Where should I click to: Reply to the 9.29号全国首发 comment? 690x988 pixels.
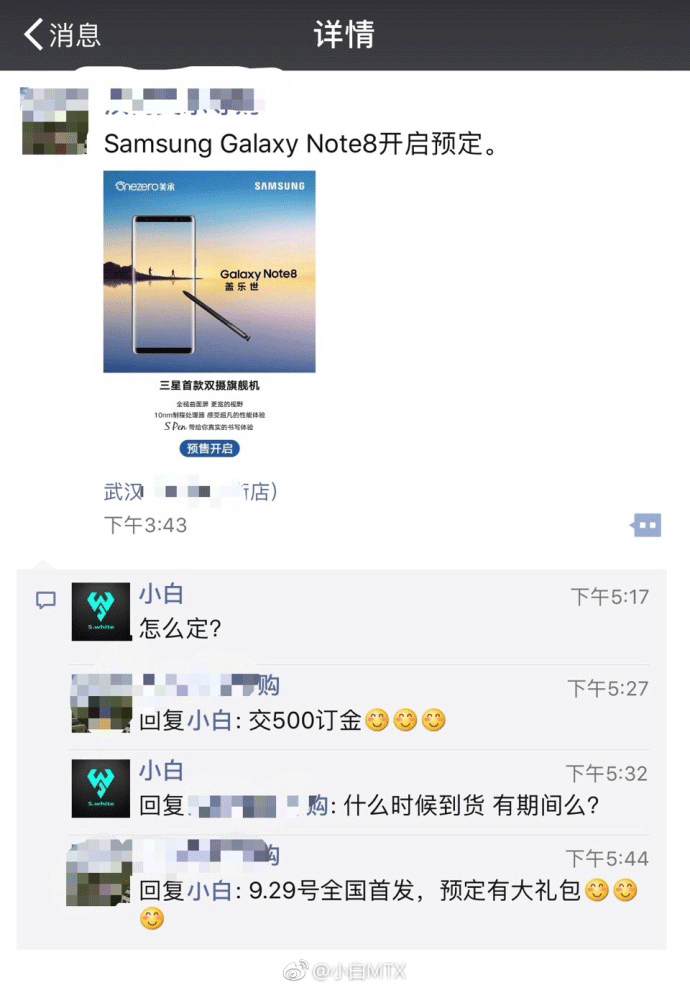(400, 890)
